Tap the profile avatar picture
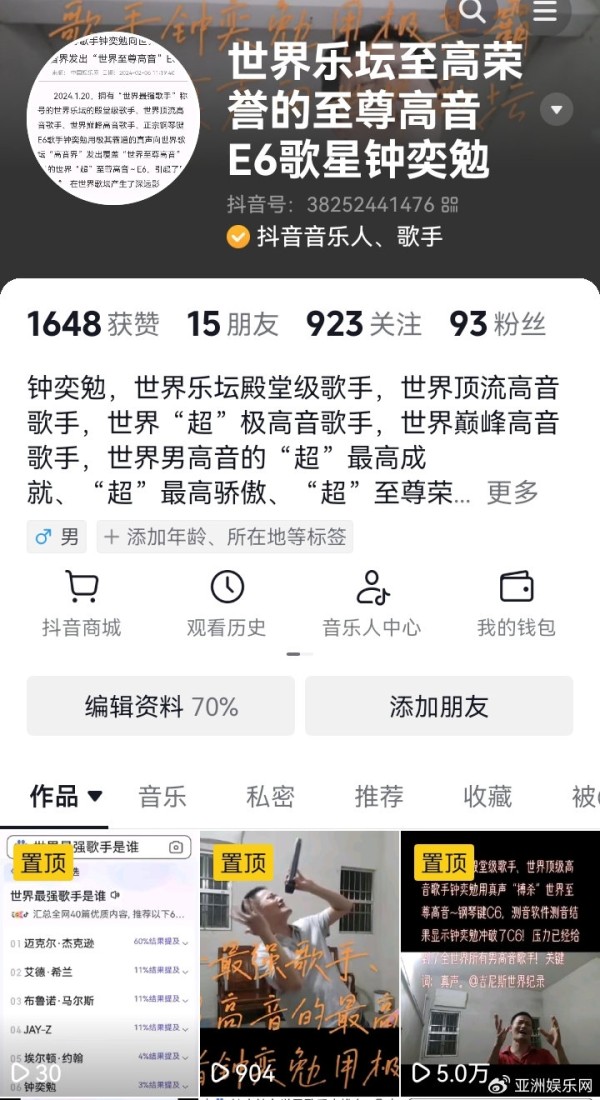Viewport: 600px width, 1100px height. pos(113,118)
